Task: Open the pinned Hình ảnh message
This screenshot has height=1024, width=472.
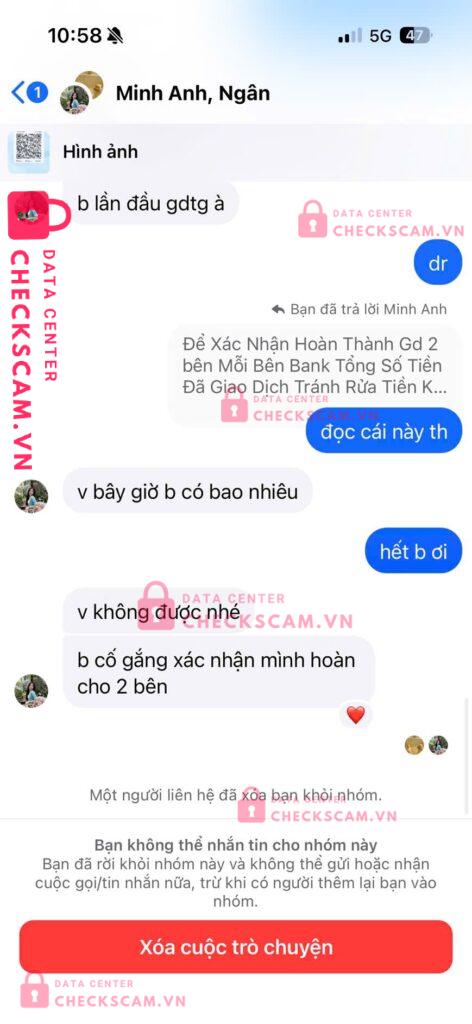Action: coord(236,152)
